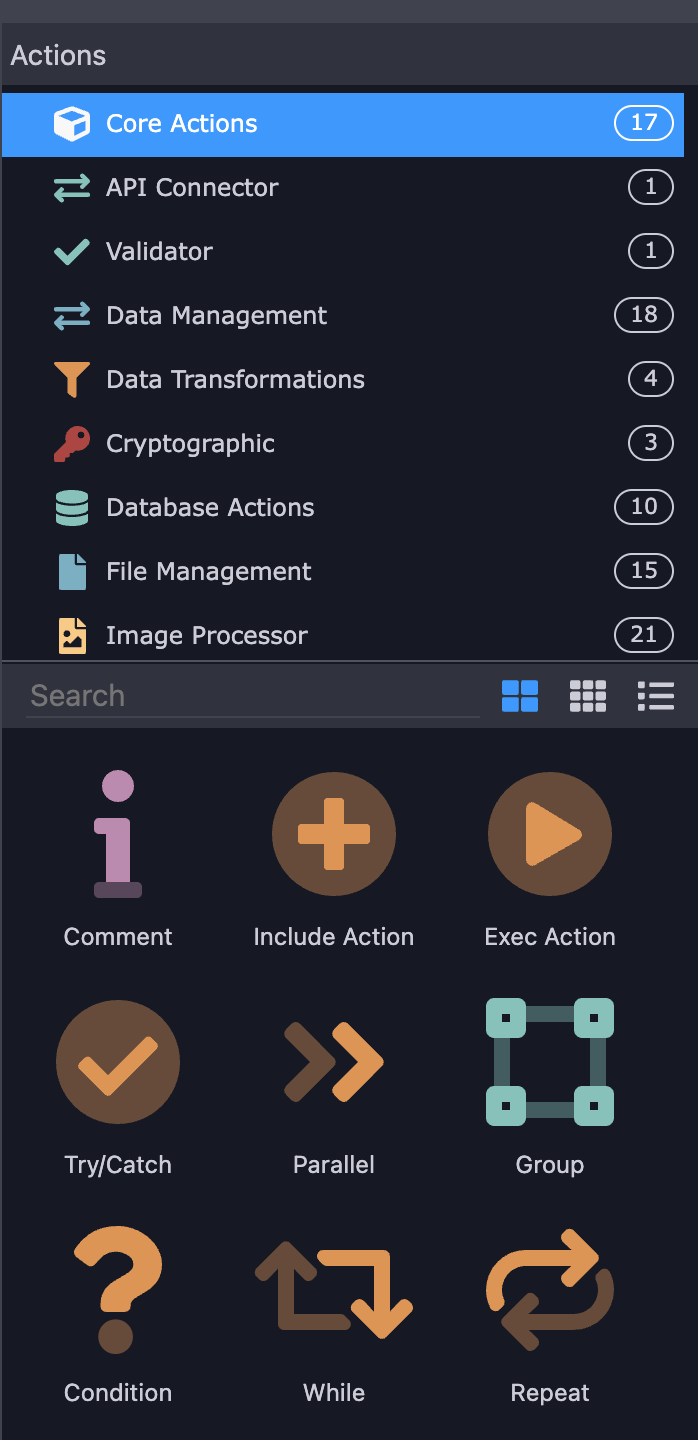Select the Include Action item
This screenshot has height=1440, width=698.
click(x=334, y=858)
